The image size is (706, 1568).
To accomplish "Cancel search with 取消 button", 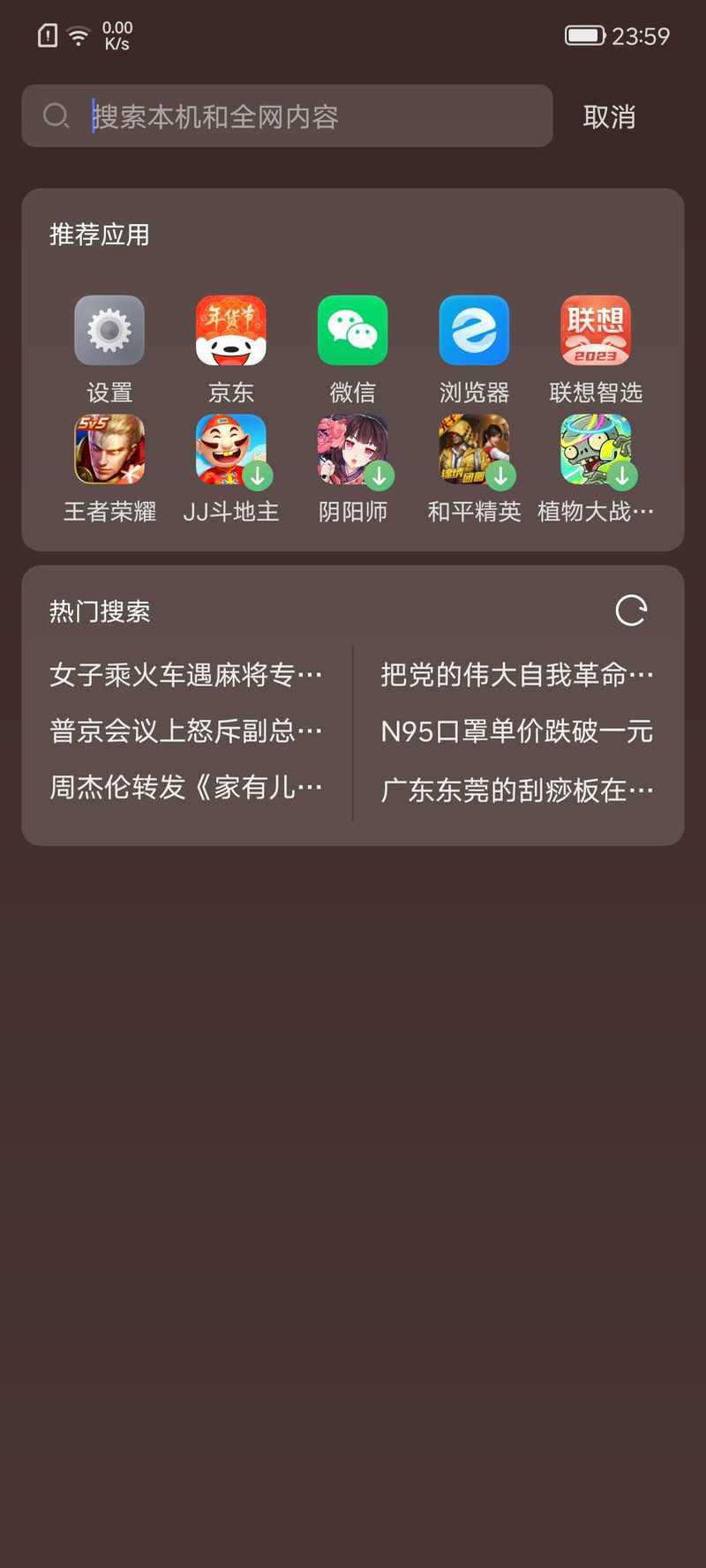I will (609, 116).
